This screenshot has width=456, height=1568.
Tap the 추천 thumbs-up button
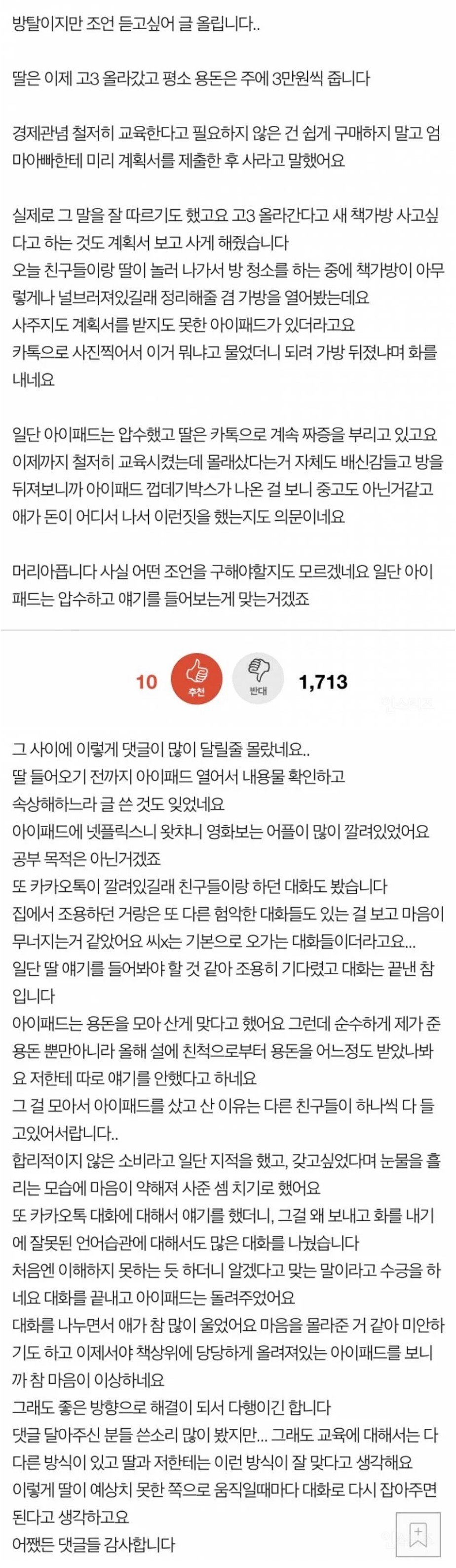pos(196,678)
